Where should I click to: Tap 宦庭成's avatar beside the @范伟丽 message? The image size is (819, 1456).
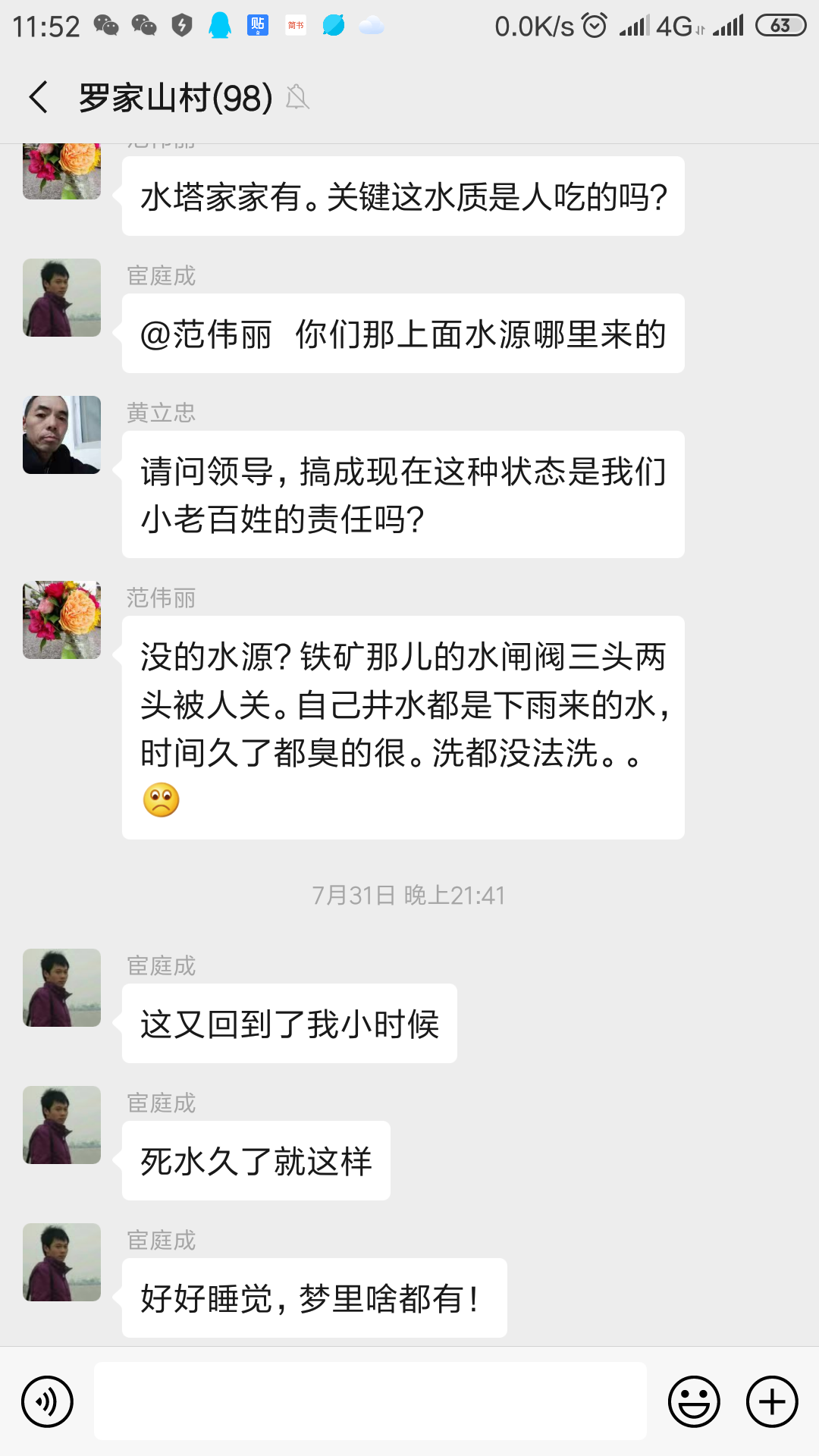click(x=62, y=297)
